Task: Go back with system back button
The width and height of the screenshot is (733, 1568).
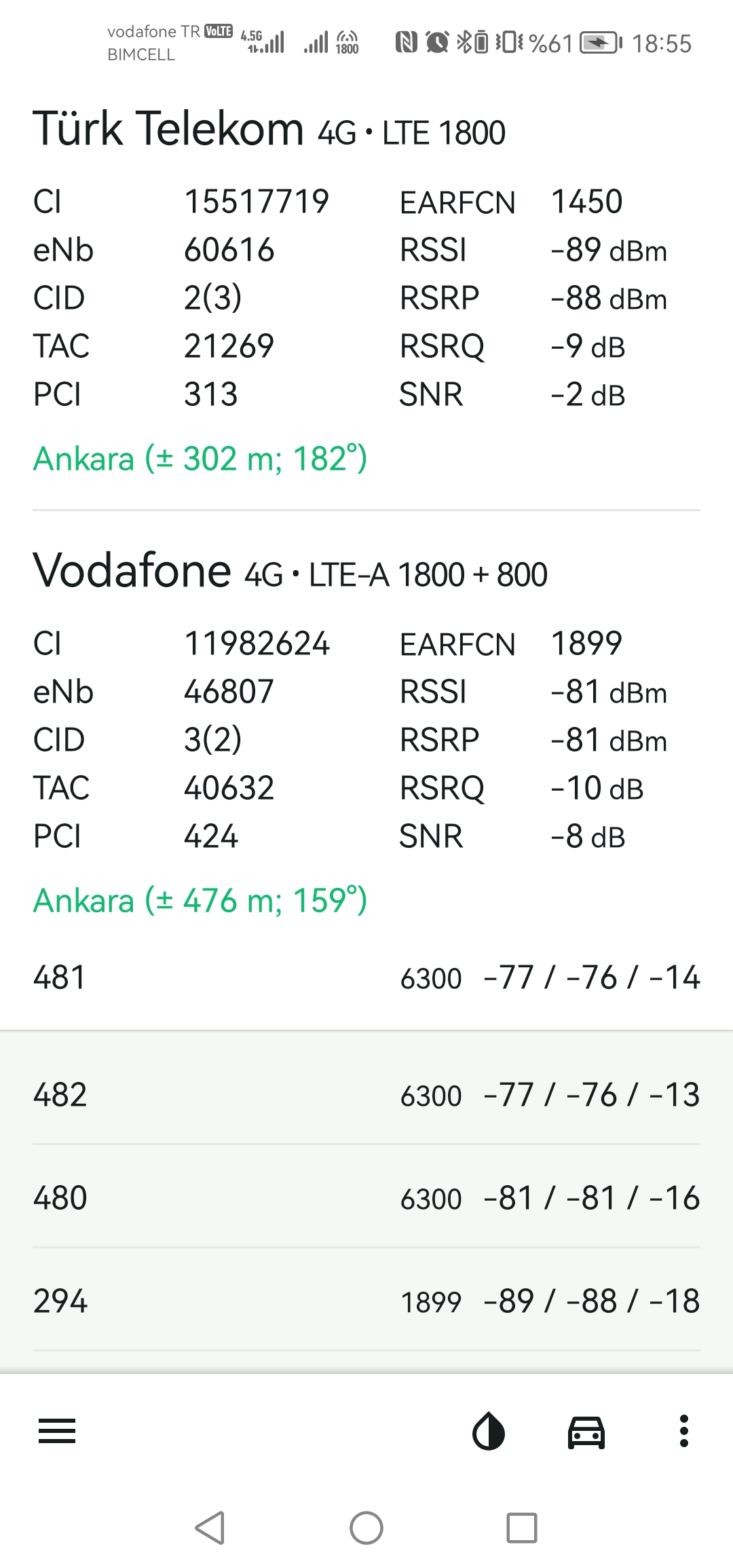Action: [x=210, y=1528]
